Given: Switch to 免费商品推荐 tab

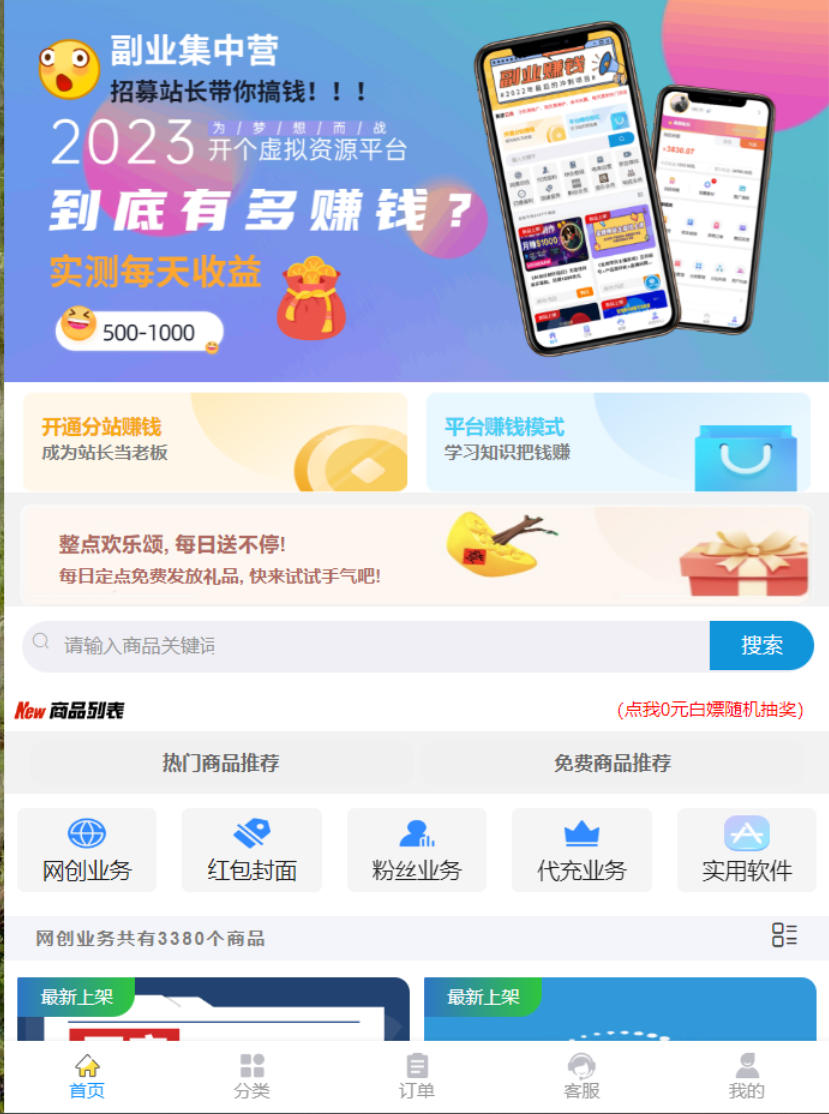Looking at the screenshot, I should (x=612, y=763).
